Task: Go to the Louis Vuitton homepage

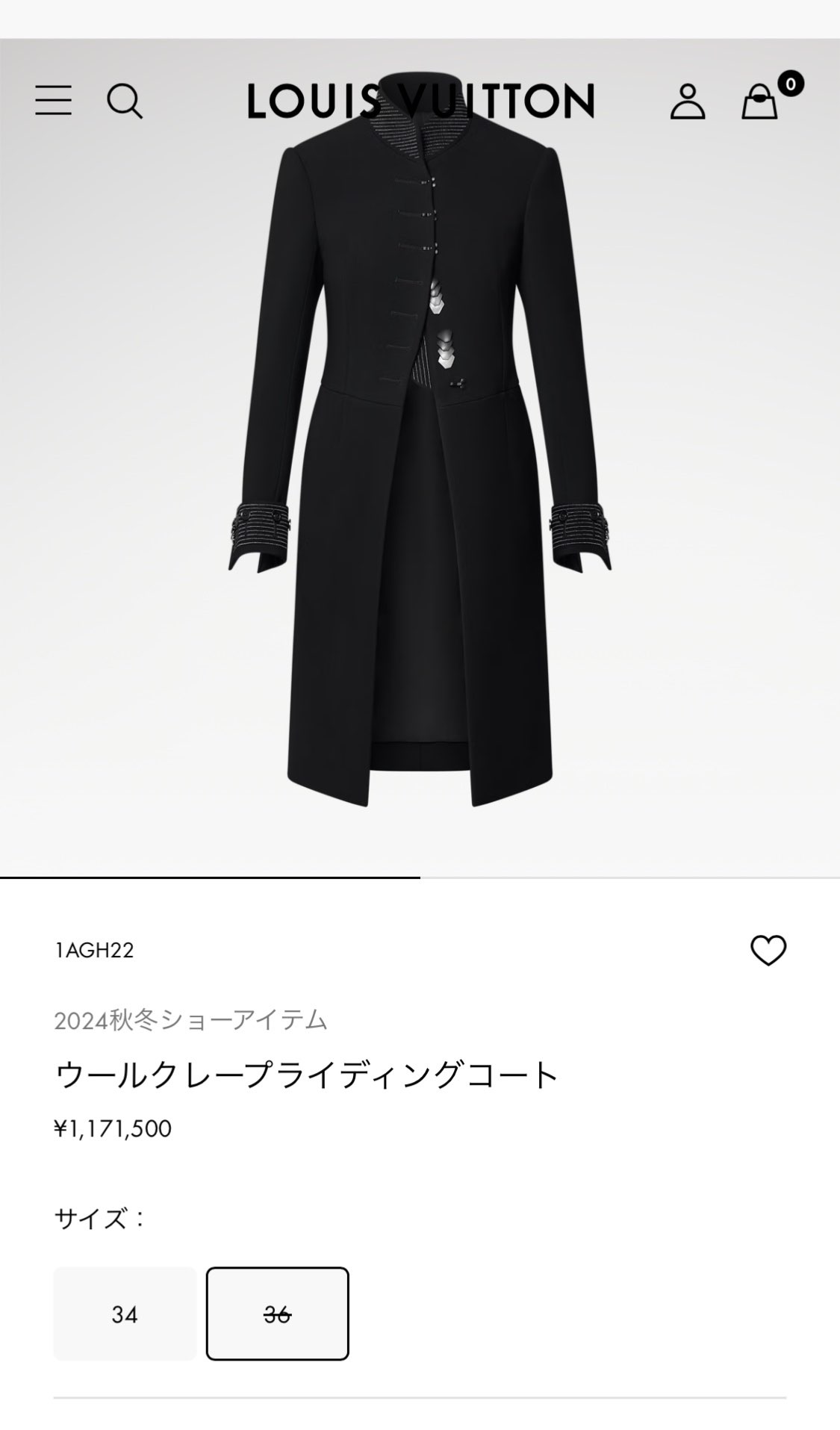Action: click(420, 101)
